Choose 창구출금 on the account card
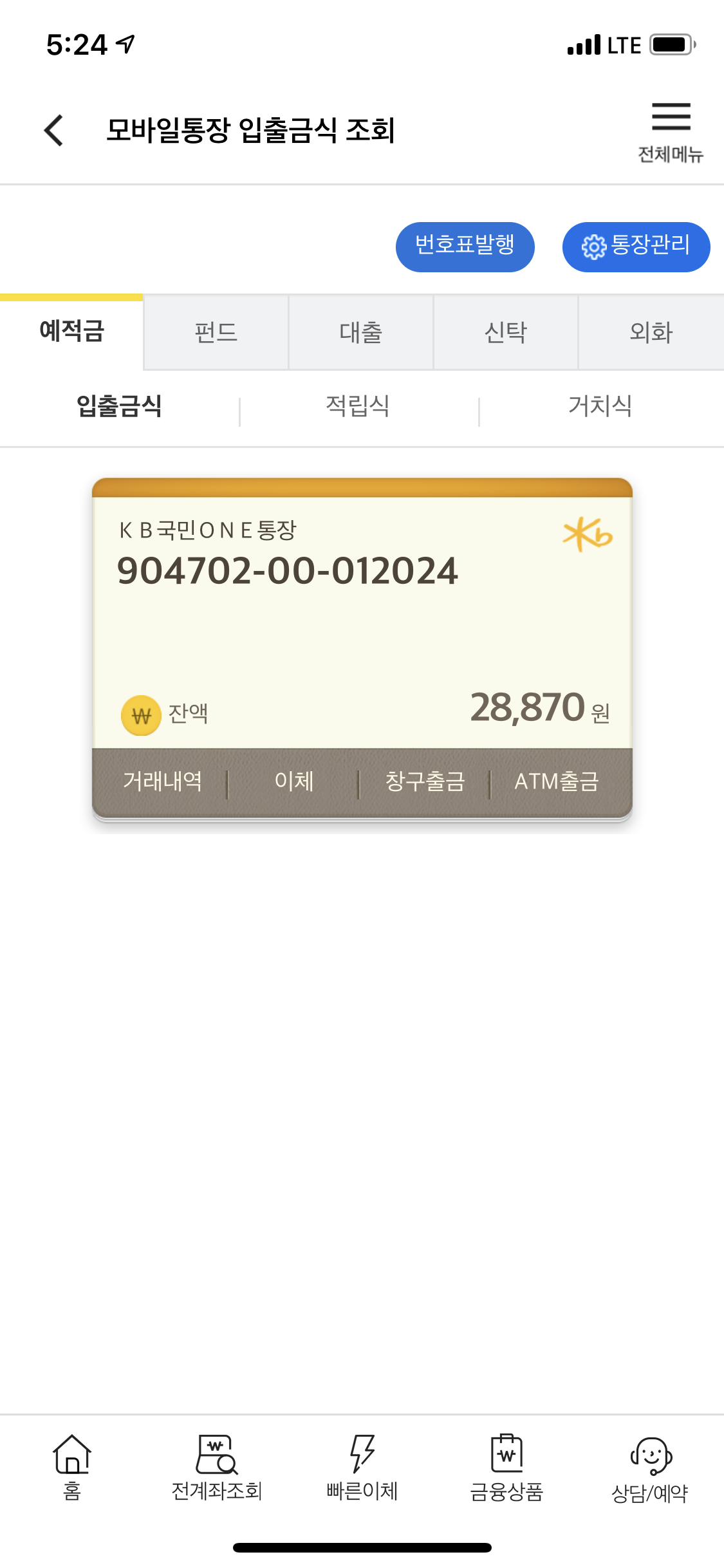The image size is (724, 1568). (x=425, y=781)
